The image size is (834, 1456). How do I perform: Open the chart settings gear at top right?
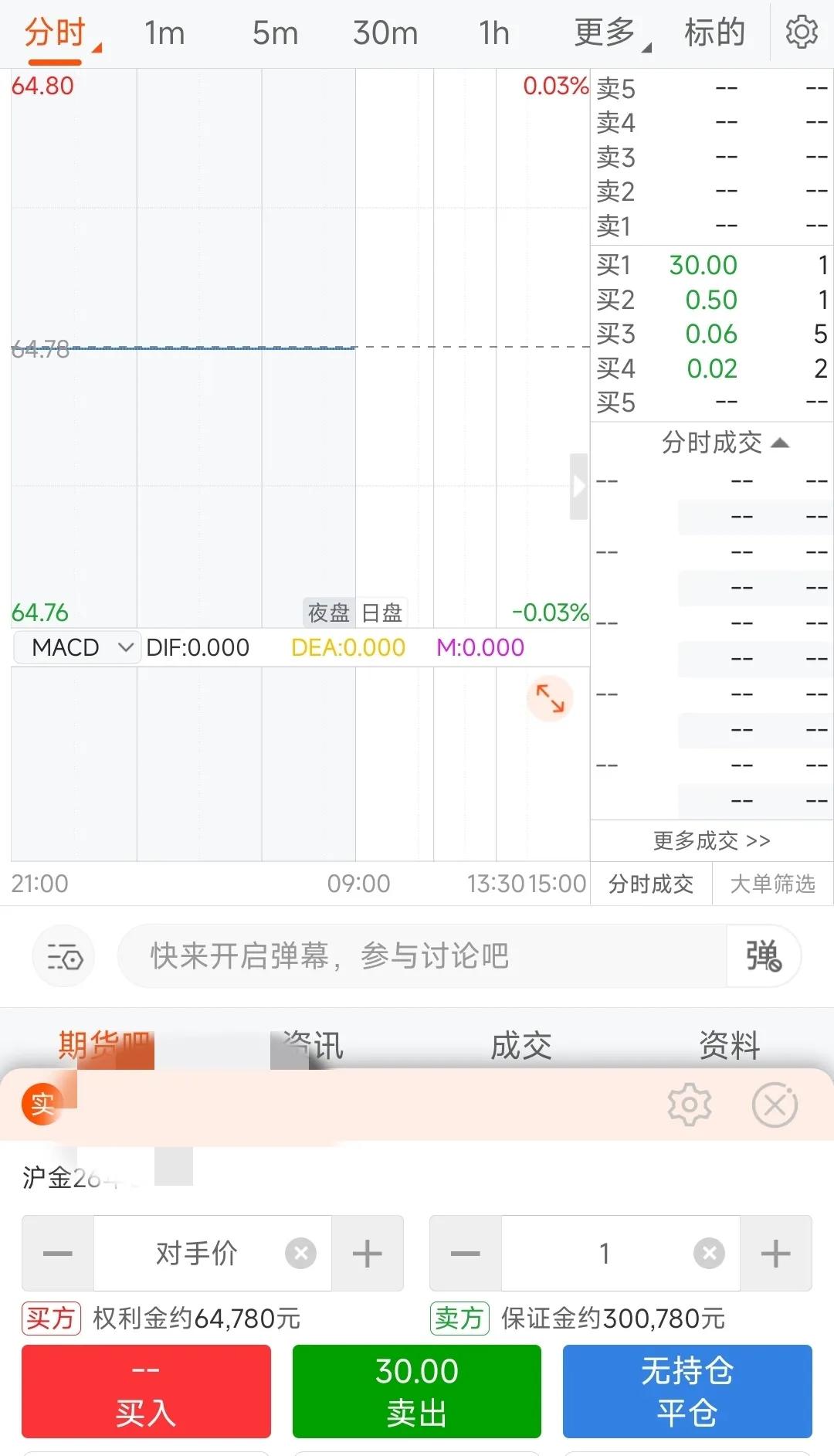pos(802,32)
